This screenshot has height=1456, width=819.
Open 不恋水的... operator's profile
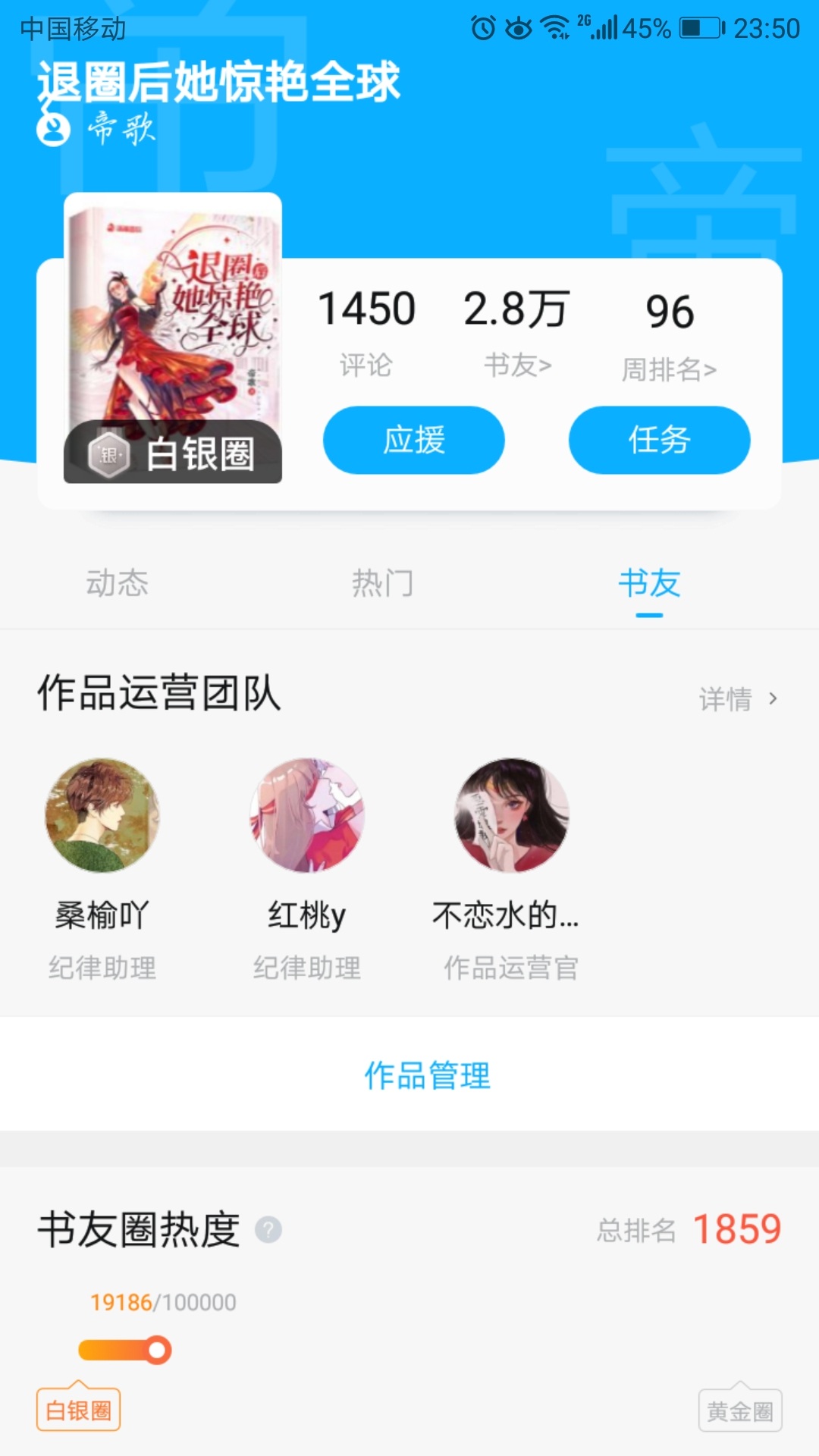point(511,815)
